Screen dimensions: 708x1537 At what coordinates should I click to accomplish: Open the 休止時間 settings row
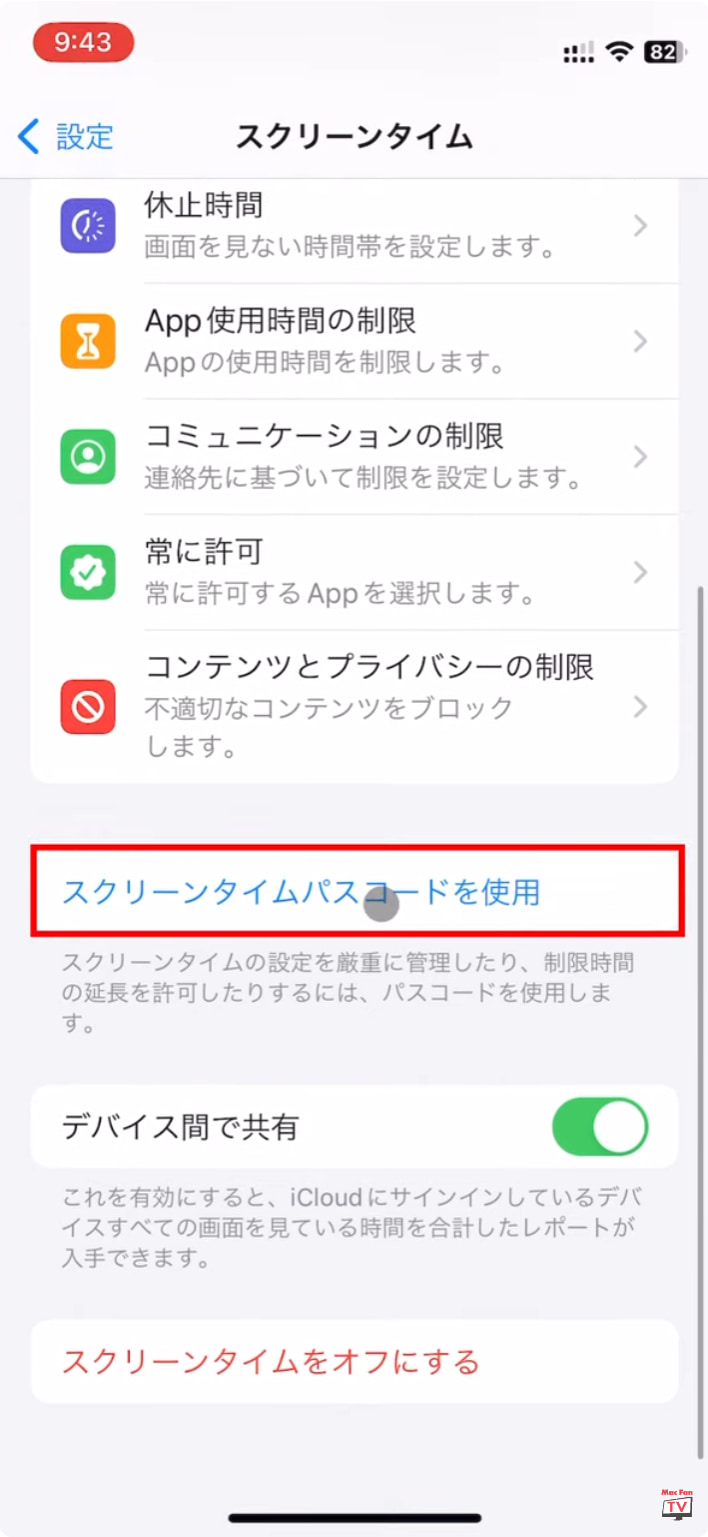pyautogui.click(x=354, y=226)
